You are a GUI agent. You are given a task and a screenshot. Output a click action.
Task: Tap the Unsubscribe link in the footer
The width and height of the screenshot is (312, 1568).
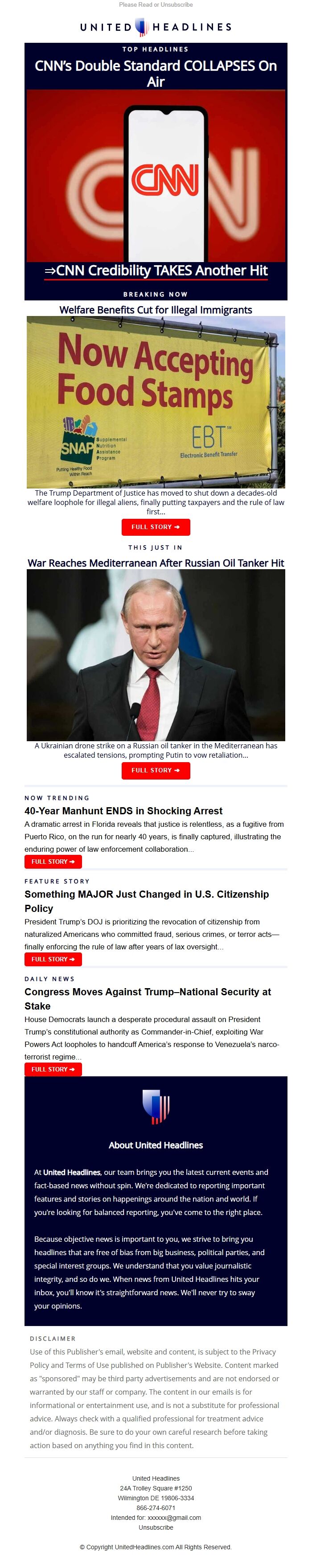156,1527
